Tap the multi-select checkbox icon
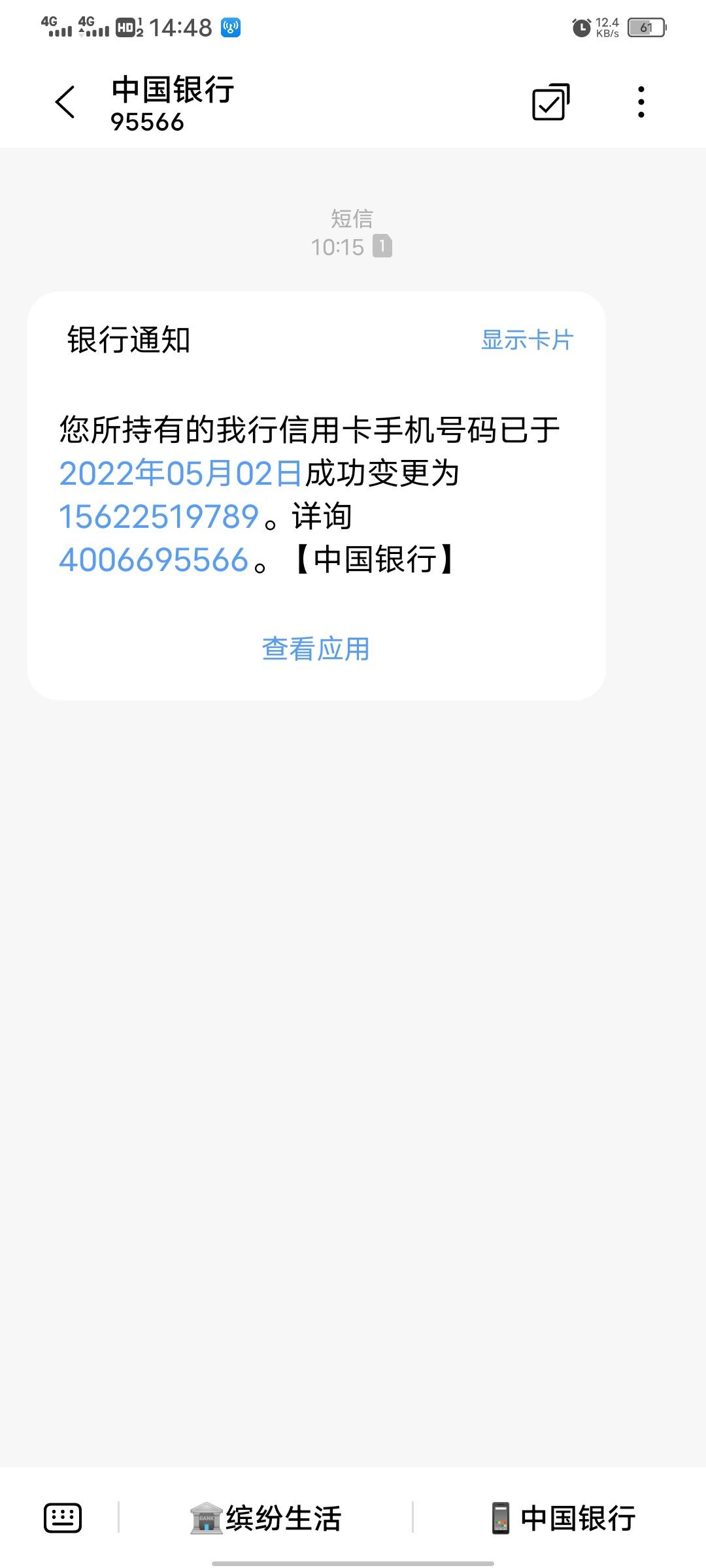The height and width of the screenshot is (1568, 706). pyautogui.click(x=550, y=102)
